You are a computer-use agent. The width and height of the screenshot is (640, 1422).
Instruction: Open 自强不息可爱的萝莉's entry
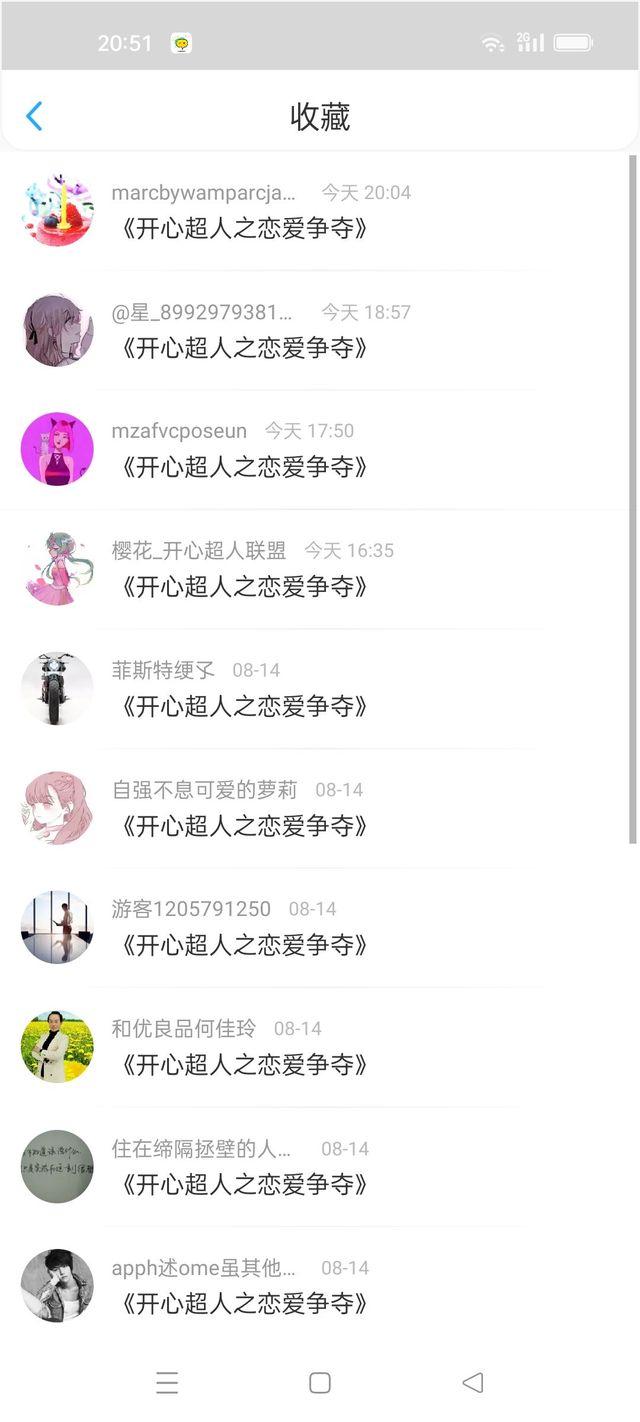click(x=244, y=826)
